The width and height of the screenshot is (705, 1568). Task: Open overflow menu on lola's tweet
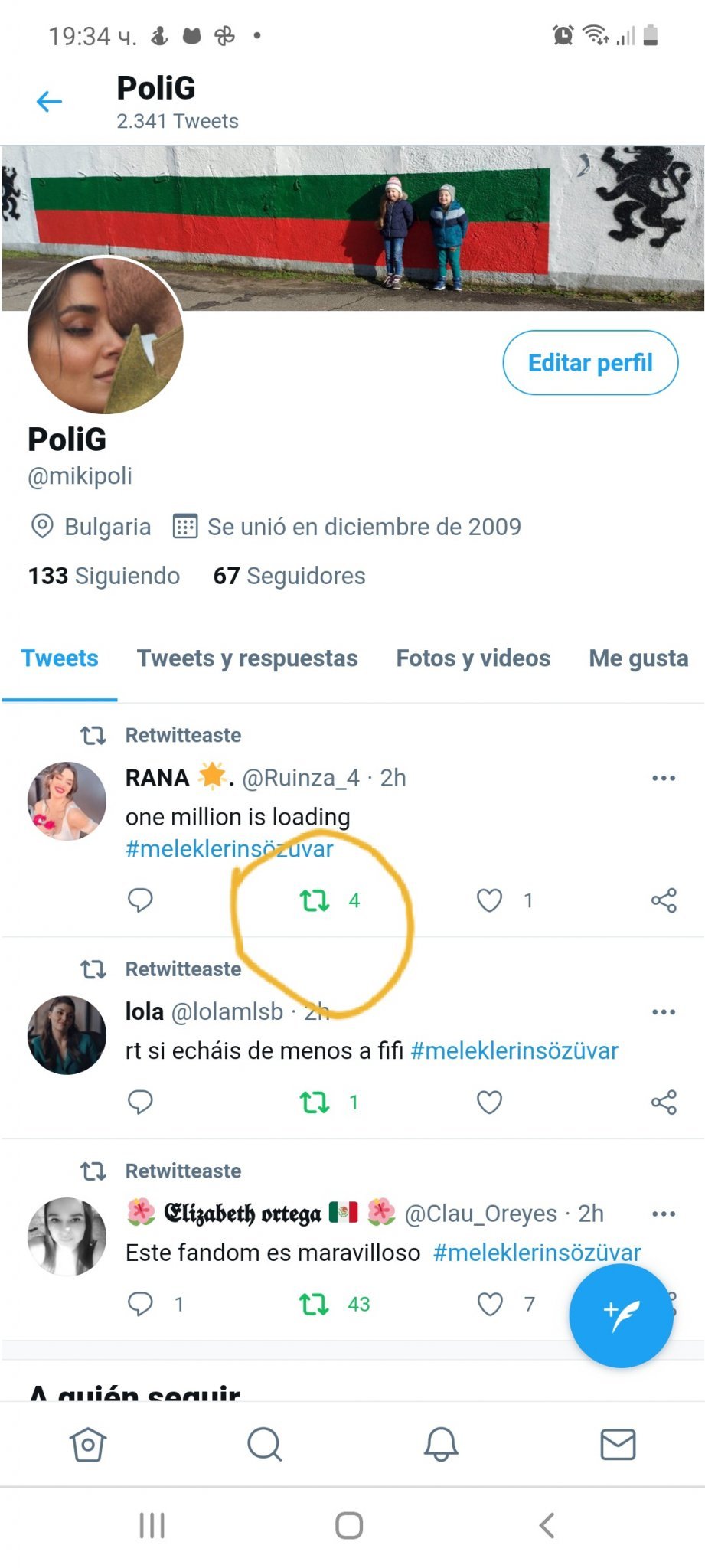[664, 1012]
